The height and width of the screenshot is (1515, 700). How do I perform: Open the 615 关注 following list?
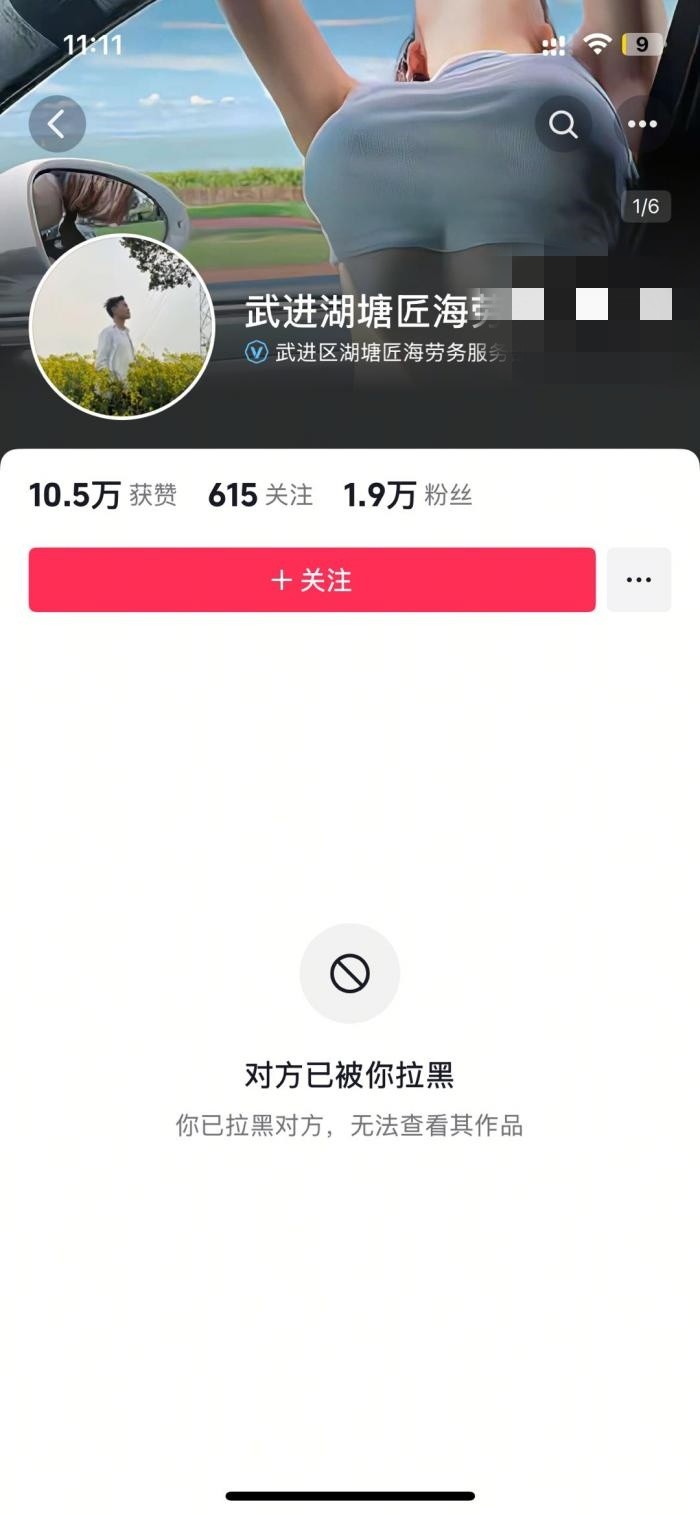tap(260, 495)
